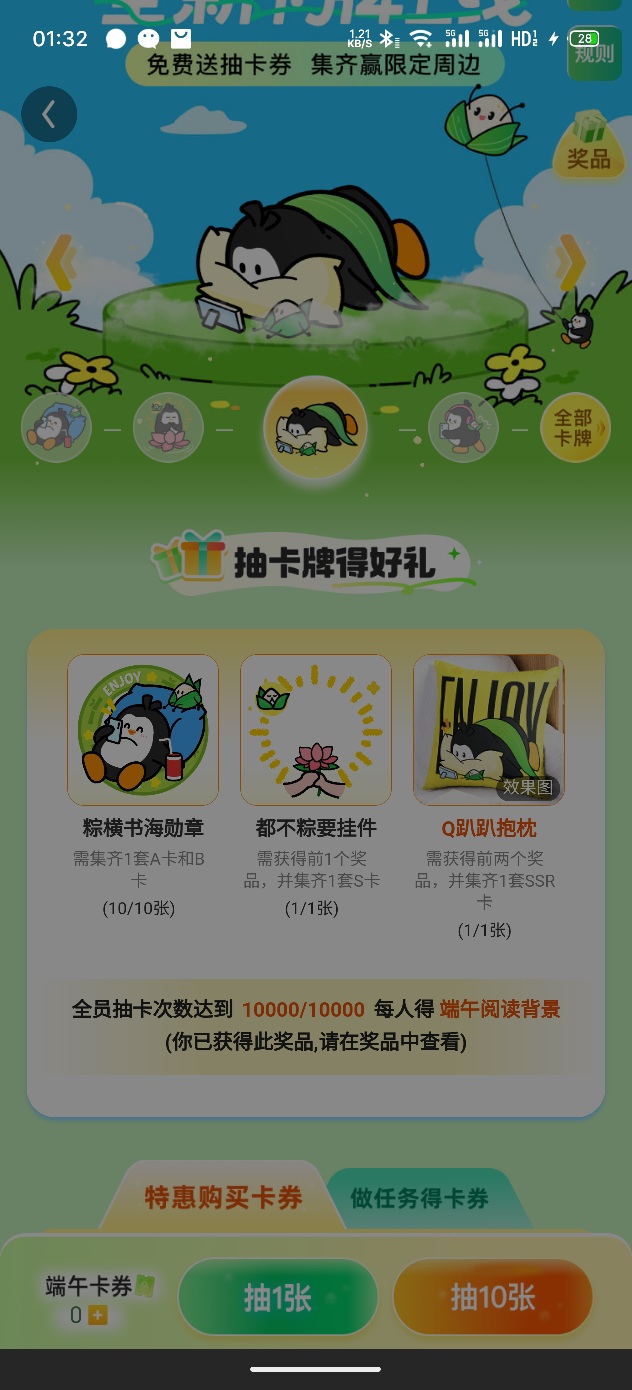
Task: Select the headphone penguin card thumbnail
Action: click(x=464, y=428)
